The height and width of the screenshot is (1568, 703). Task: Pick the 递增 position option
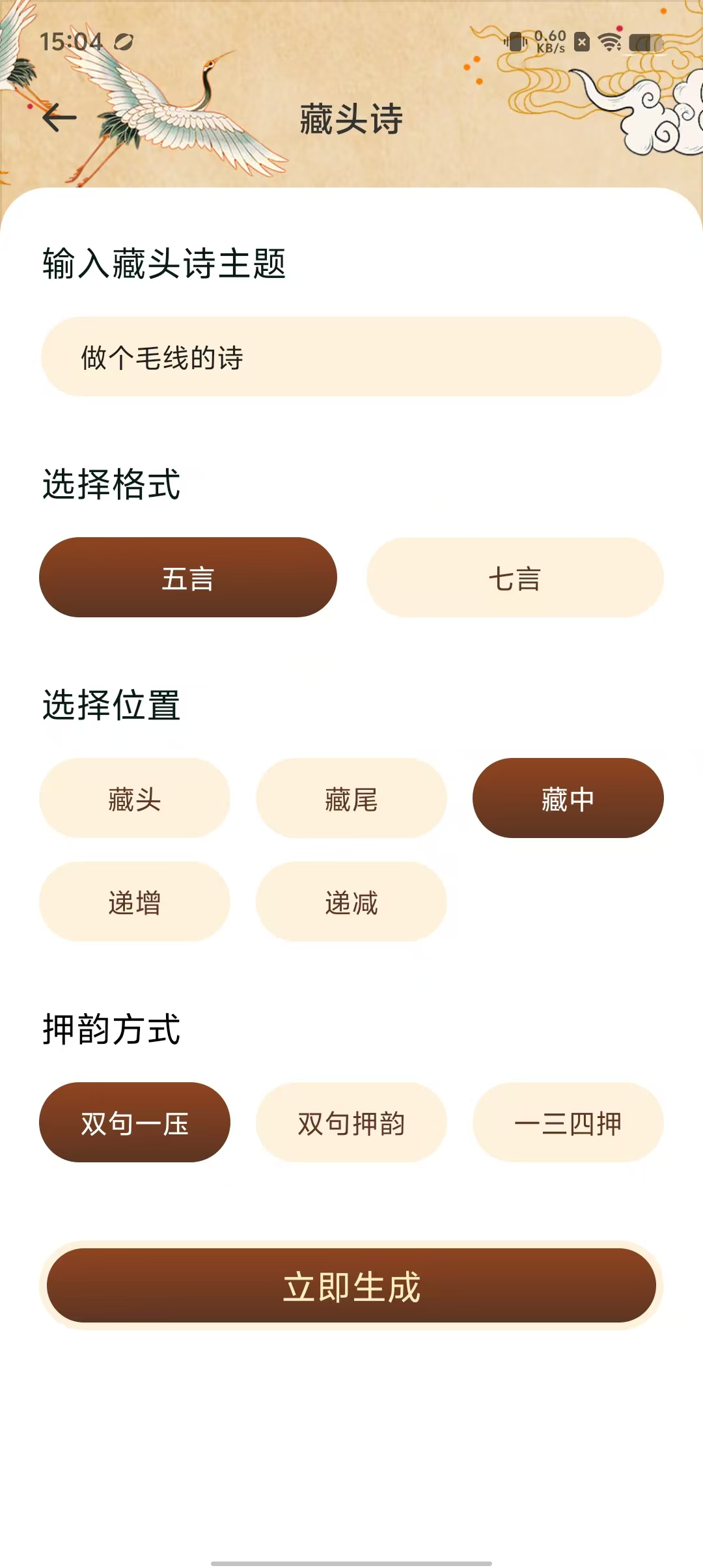[135, 902]
